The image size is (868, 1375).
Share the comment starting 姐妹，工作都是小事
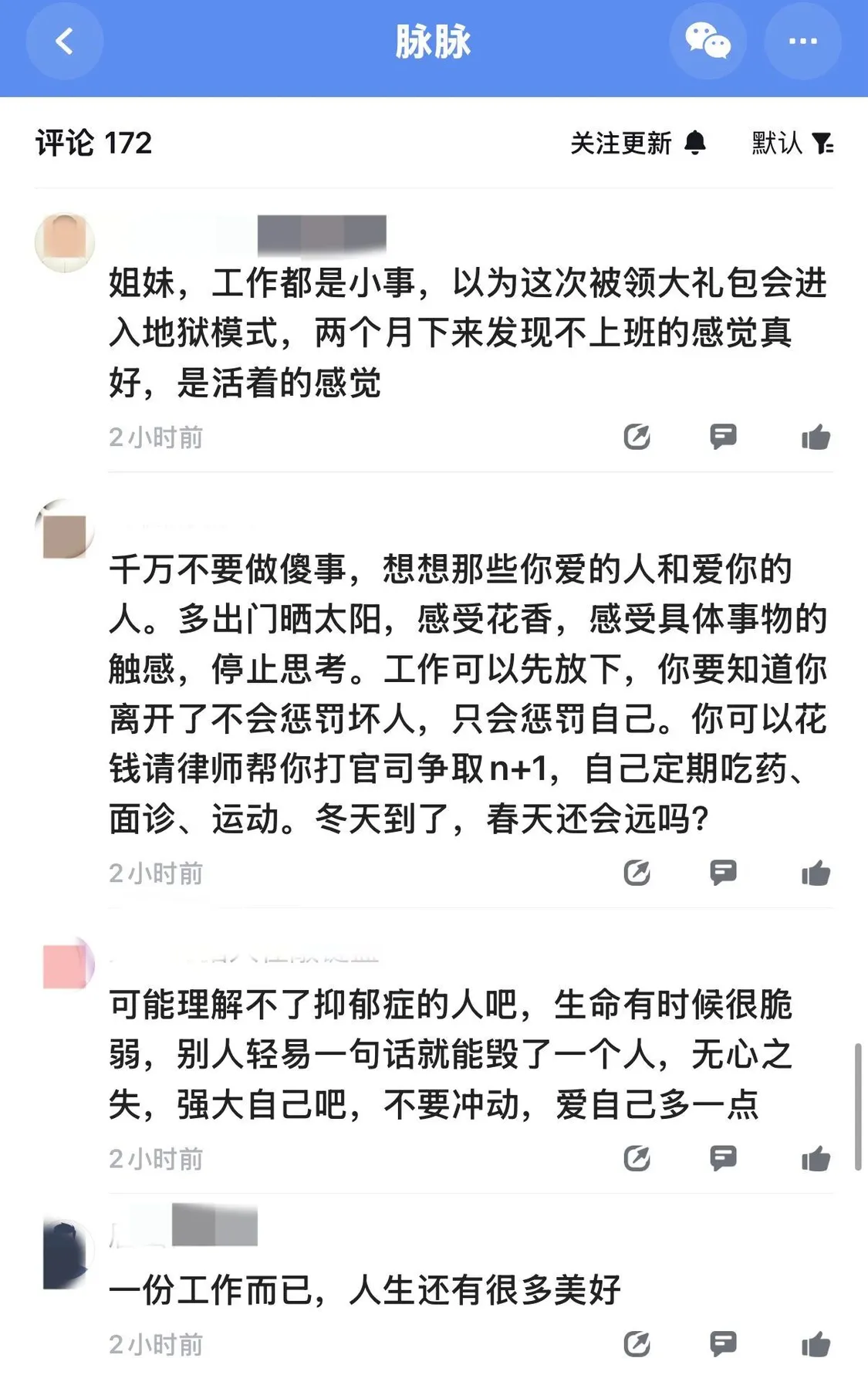pyautogui.click(x=637, y=437)
